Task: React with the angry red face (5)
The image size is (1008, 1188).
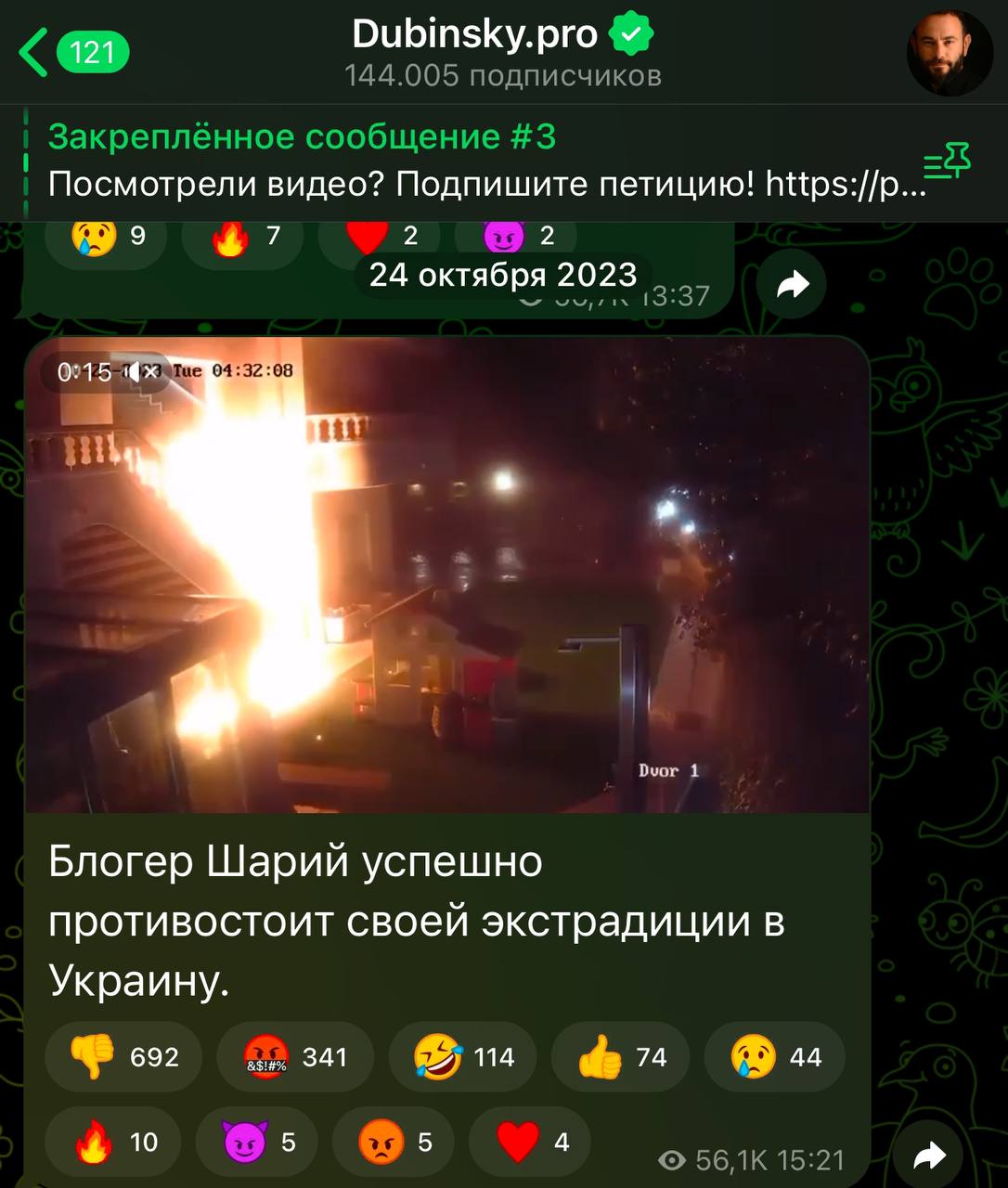Action: click(394, 1142)
